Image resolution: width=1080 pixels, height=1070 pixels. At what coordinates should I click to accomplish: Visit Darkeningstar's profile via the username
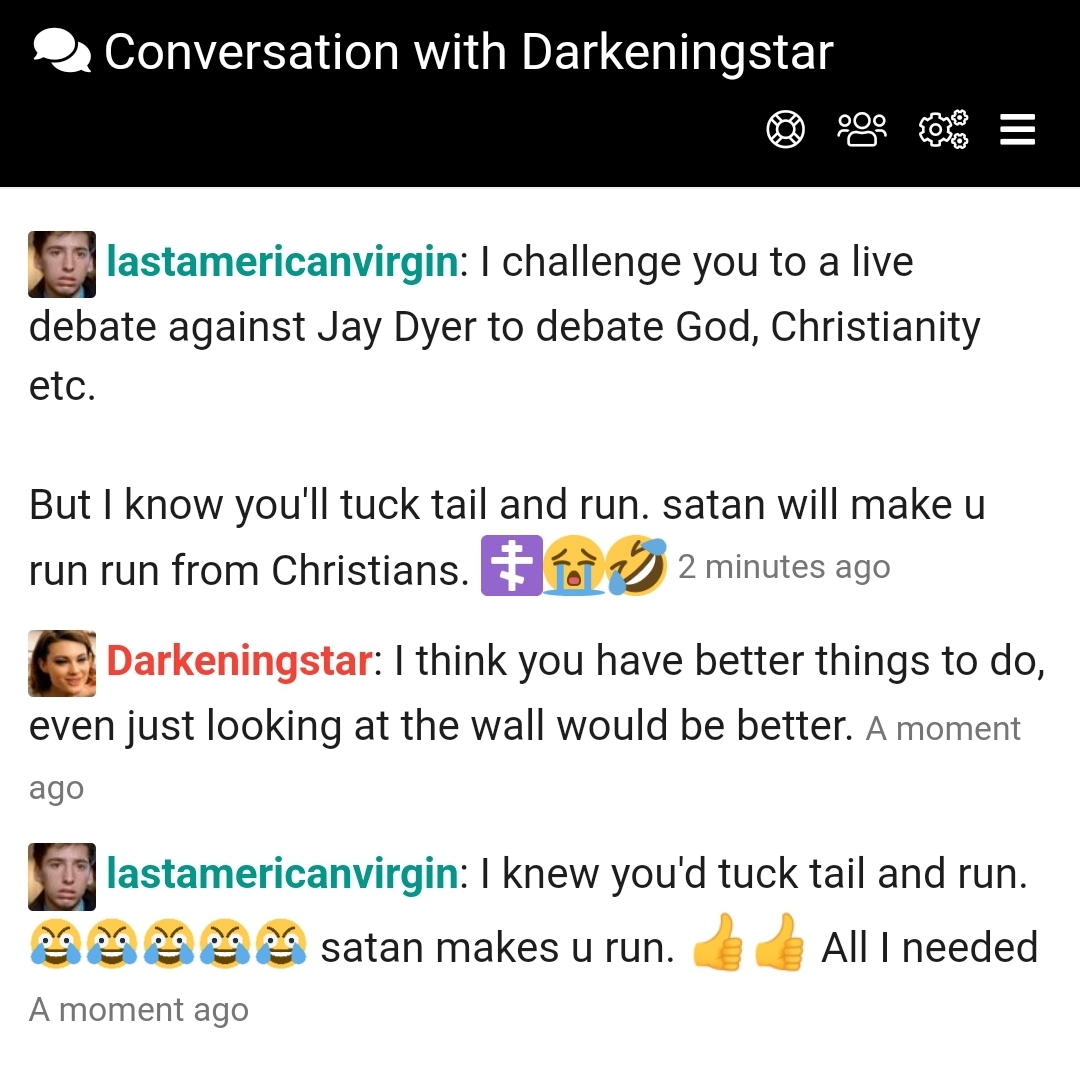(239, 661)
